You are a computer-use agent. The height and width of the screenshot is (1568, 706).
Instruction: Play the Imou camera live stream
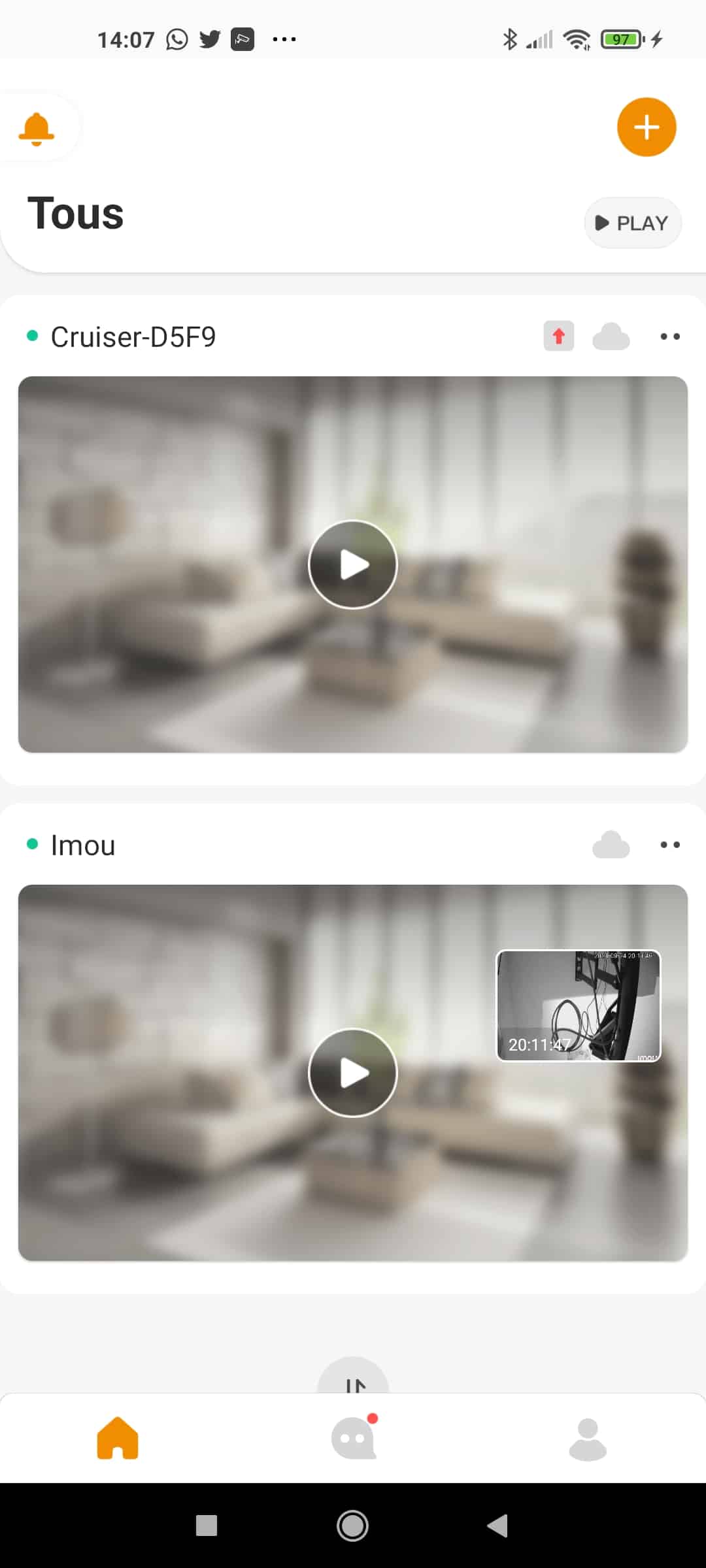(x=353, y=1073)
